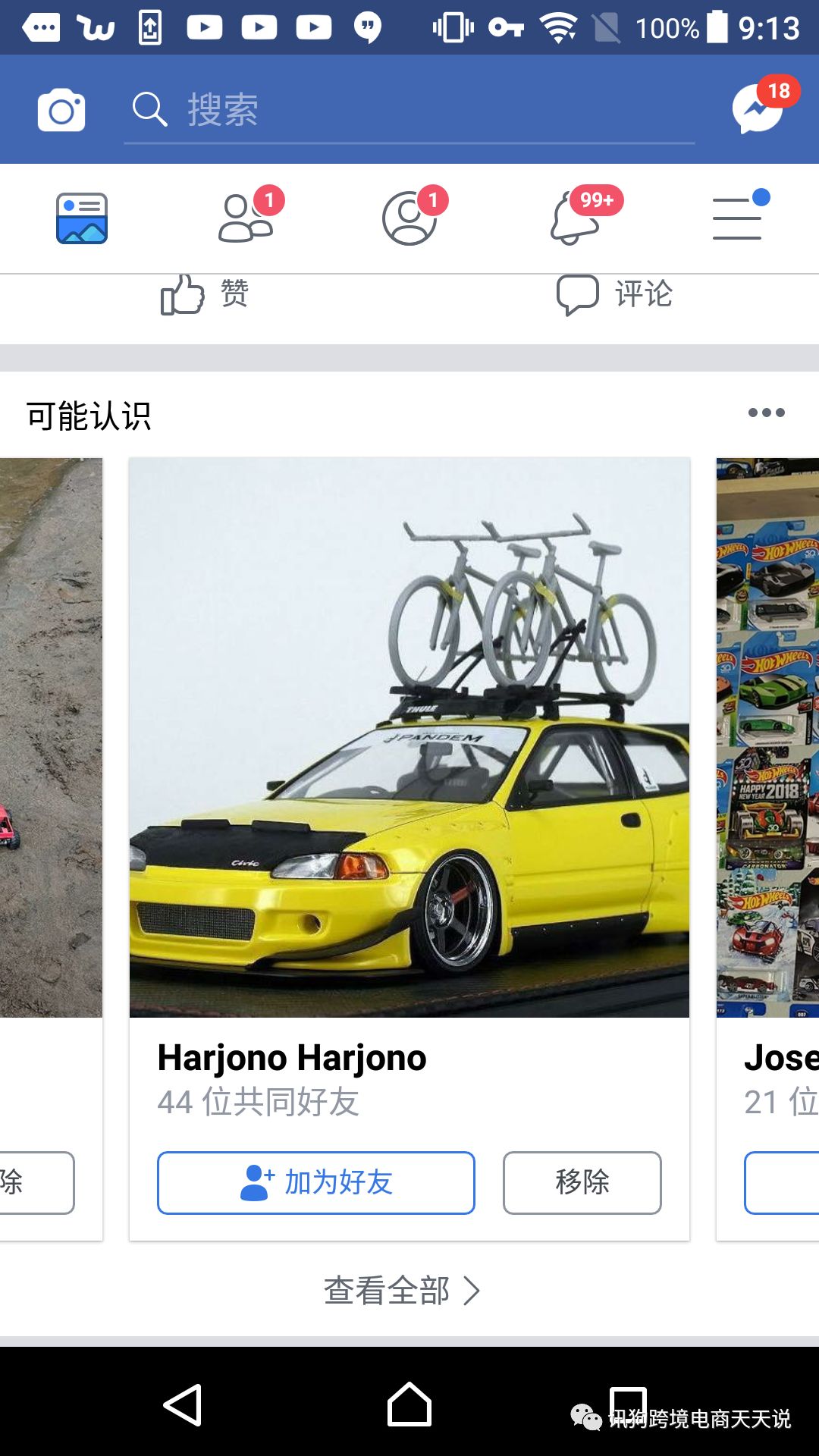Comment on the post via 评论
The height and width of the screenshot is (1456, 819).
point(614,294)
